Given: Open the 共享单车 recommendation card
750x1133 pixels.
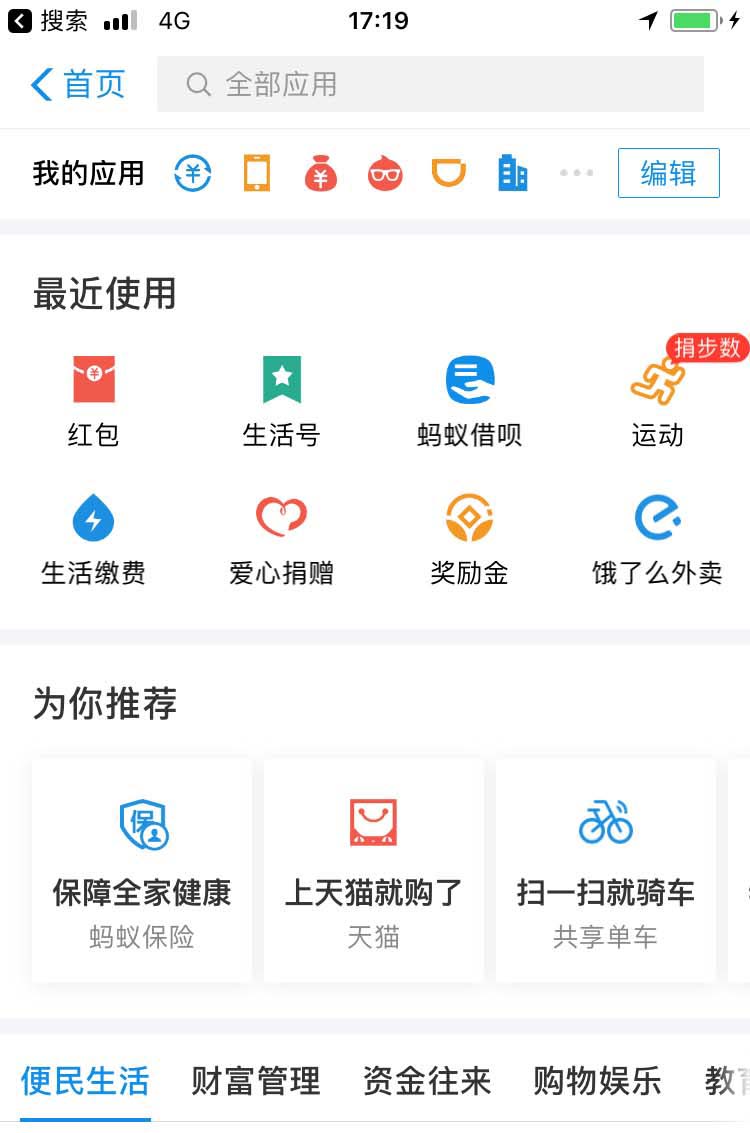Looking at the screenshot, I should tap(606, 870).
